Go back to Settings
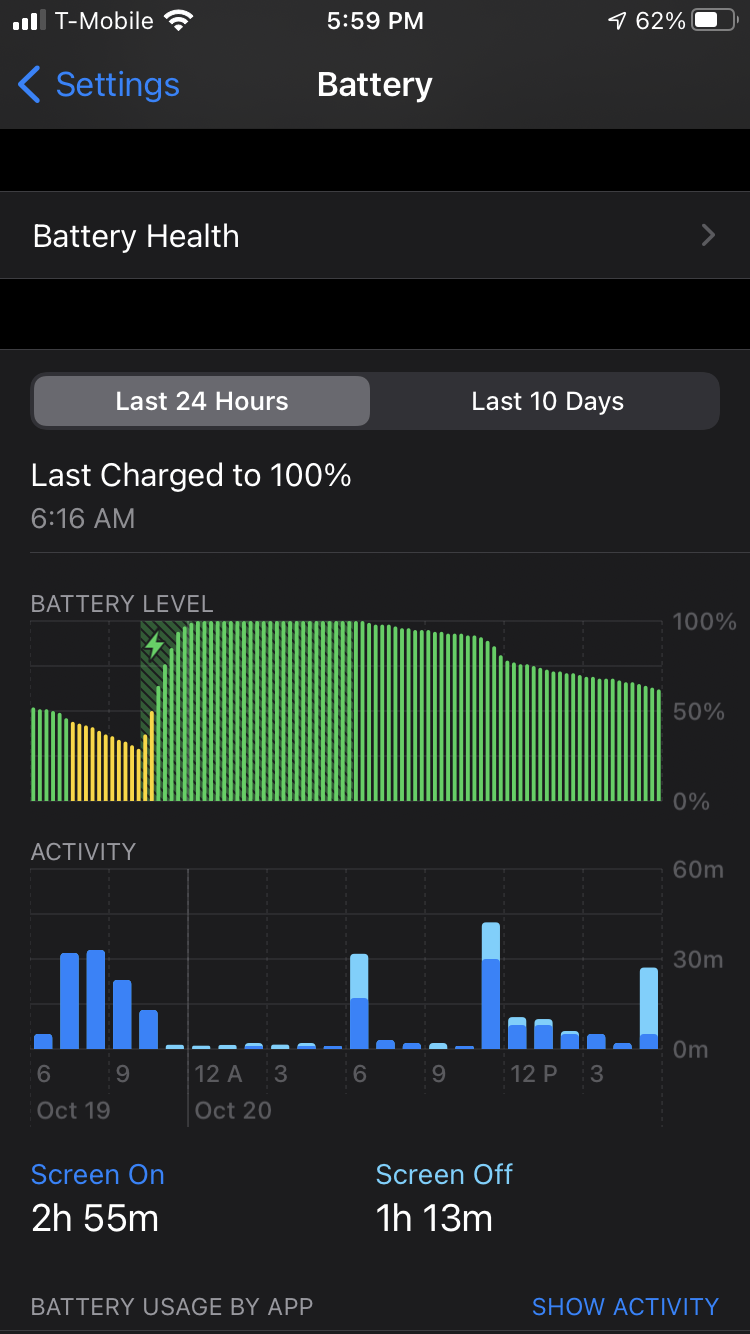The image size is (750, 1334). (x=98, y=85)
